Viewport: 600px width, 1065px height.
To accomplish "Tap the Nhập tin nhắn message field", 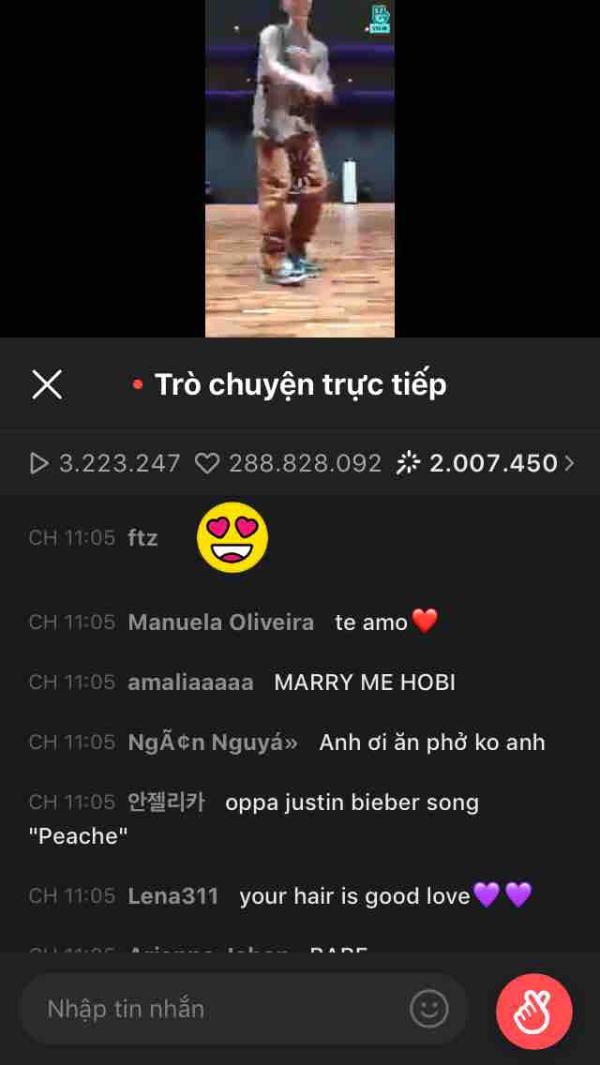I will pos(215,1009).
